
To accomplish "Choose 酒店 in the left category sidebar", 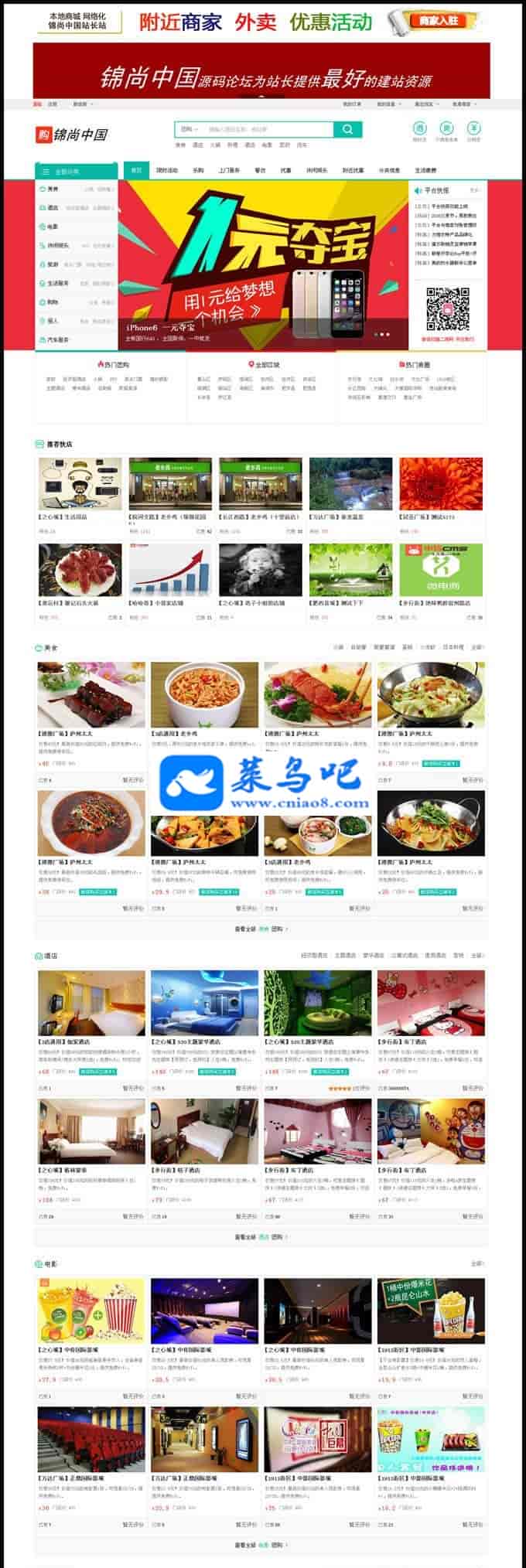I will coord(53,208).
